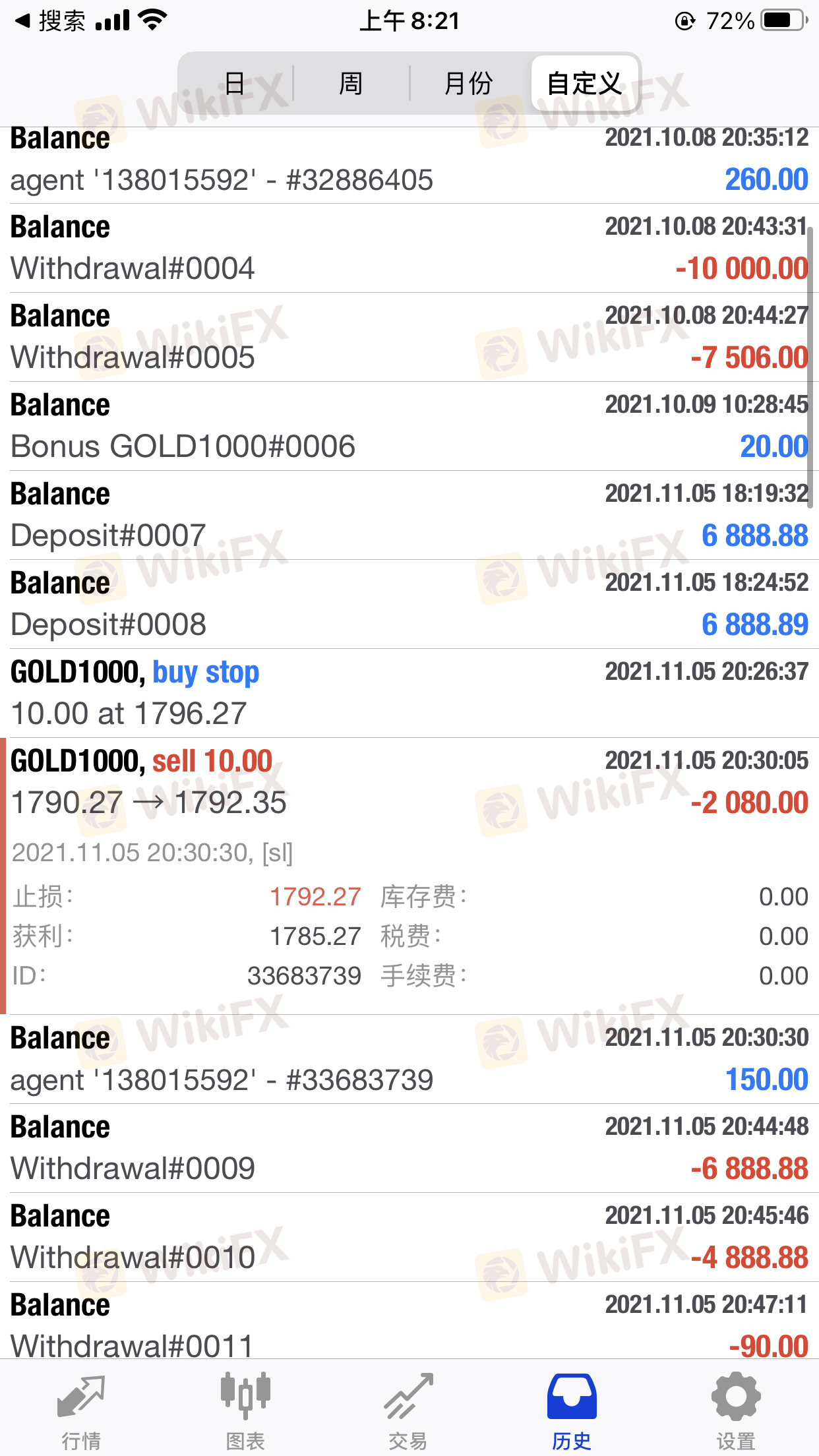This screenshot has height=1456, width=819.
Task: Select the 周 (week) period tab
Action: [x=351, y=84]
